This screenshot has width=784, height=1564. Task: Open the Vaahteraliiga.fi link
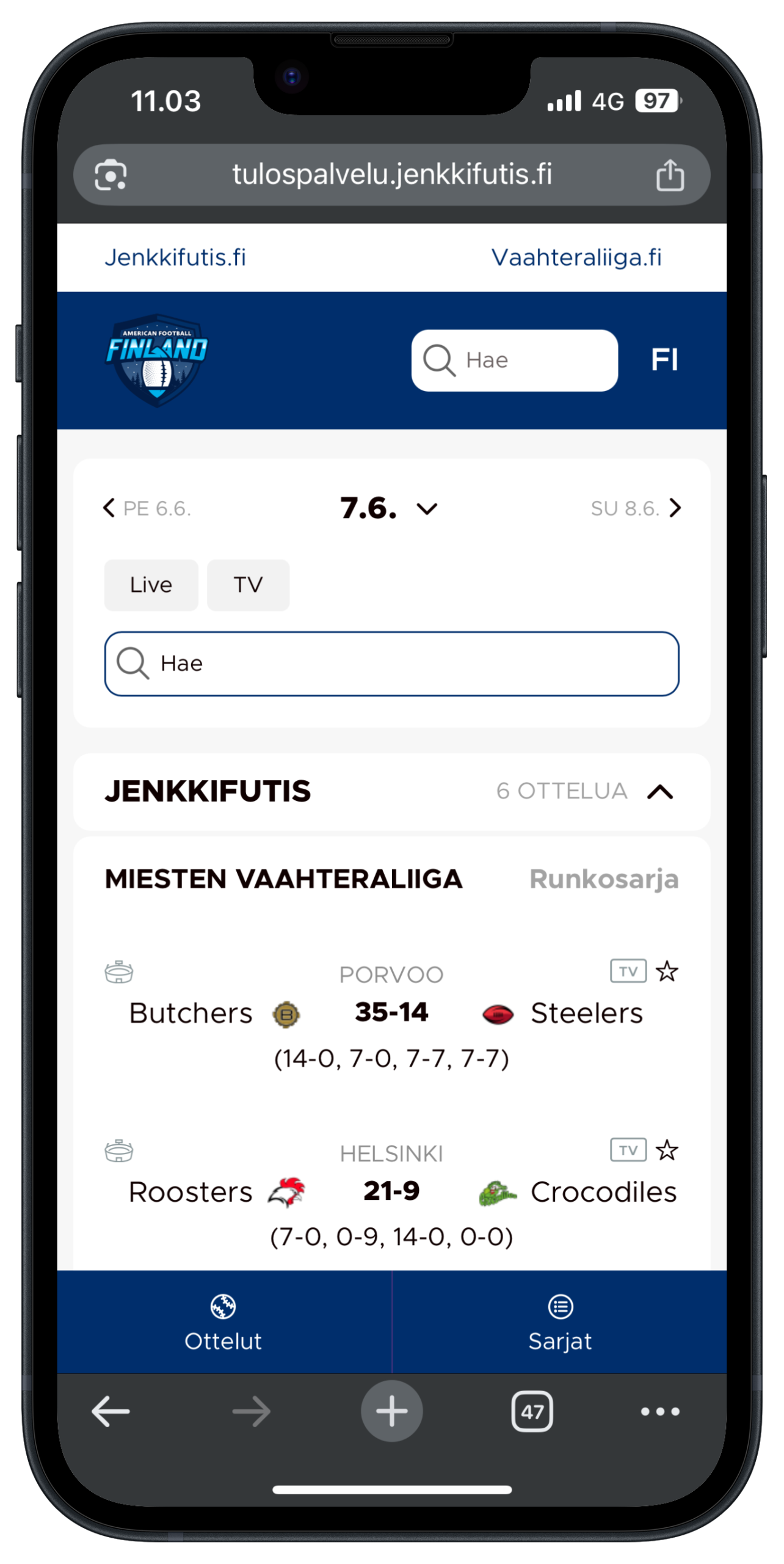click(576, 257)
